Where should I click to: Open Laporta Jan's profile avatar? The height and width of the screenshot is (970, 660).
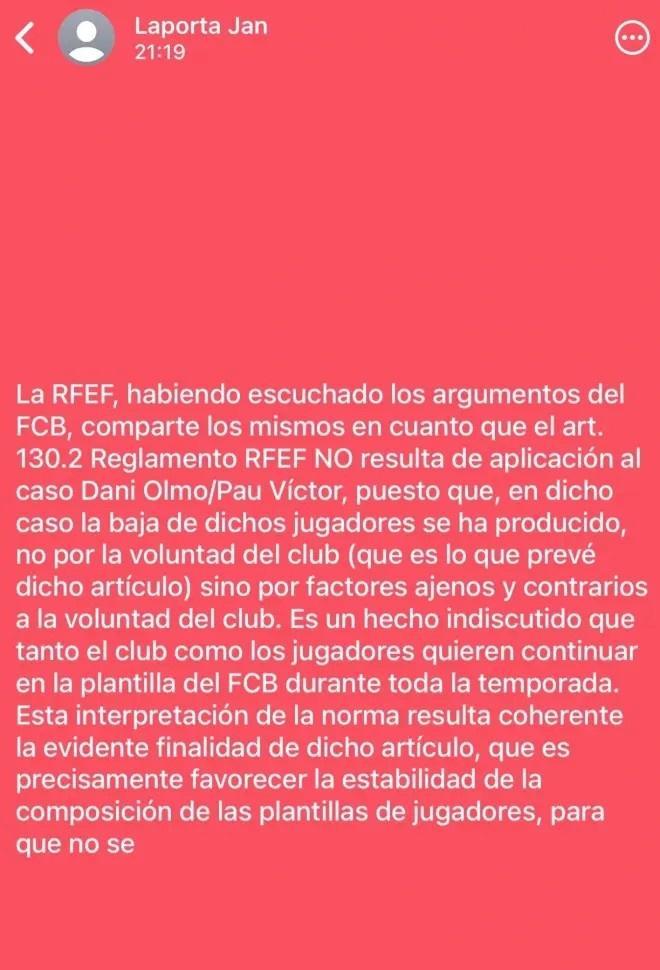click(88, 37)
